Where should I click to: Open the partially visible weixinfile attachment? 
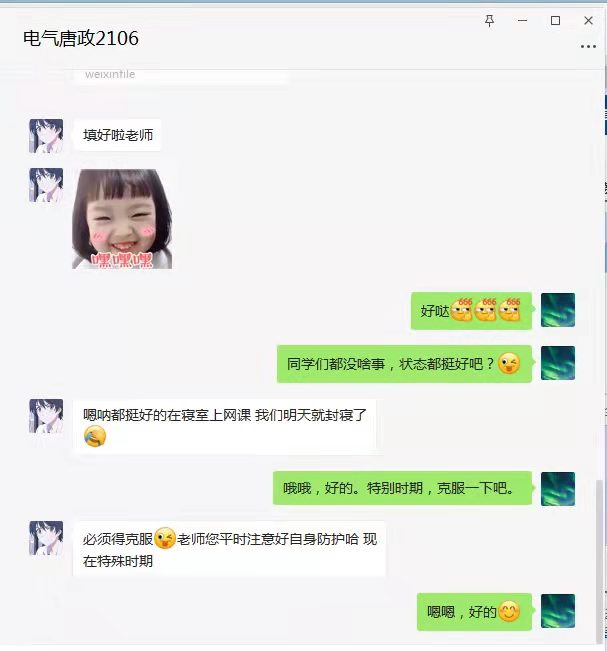tap(180, 75)
